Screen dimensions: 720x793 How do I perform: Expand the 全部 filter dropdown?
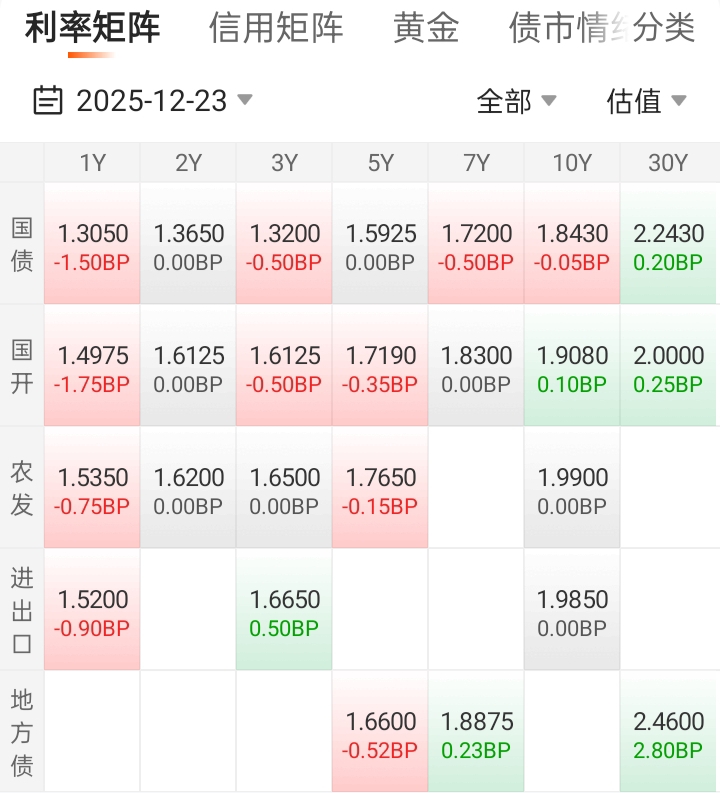click(516, 101)
